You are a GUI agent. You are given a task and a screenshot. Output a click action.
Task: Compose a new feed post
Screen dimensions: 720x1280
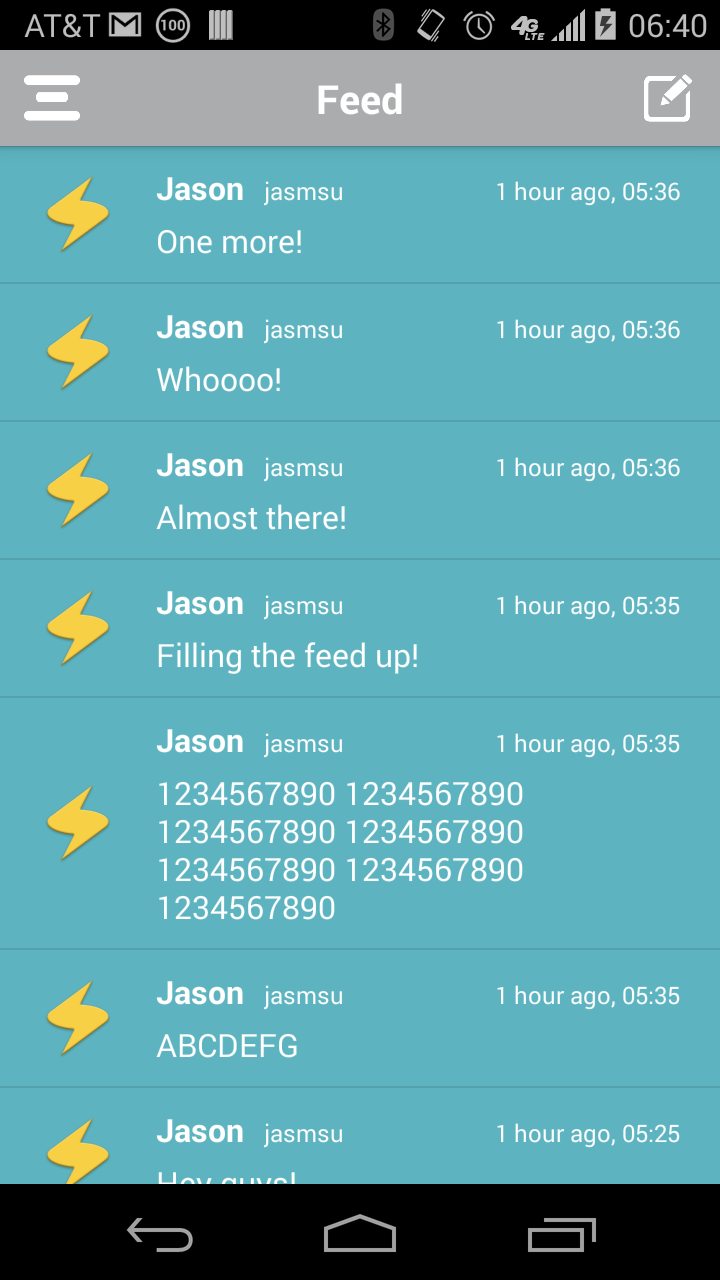pyautogui.click(x=667, y=98)
